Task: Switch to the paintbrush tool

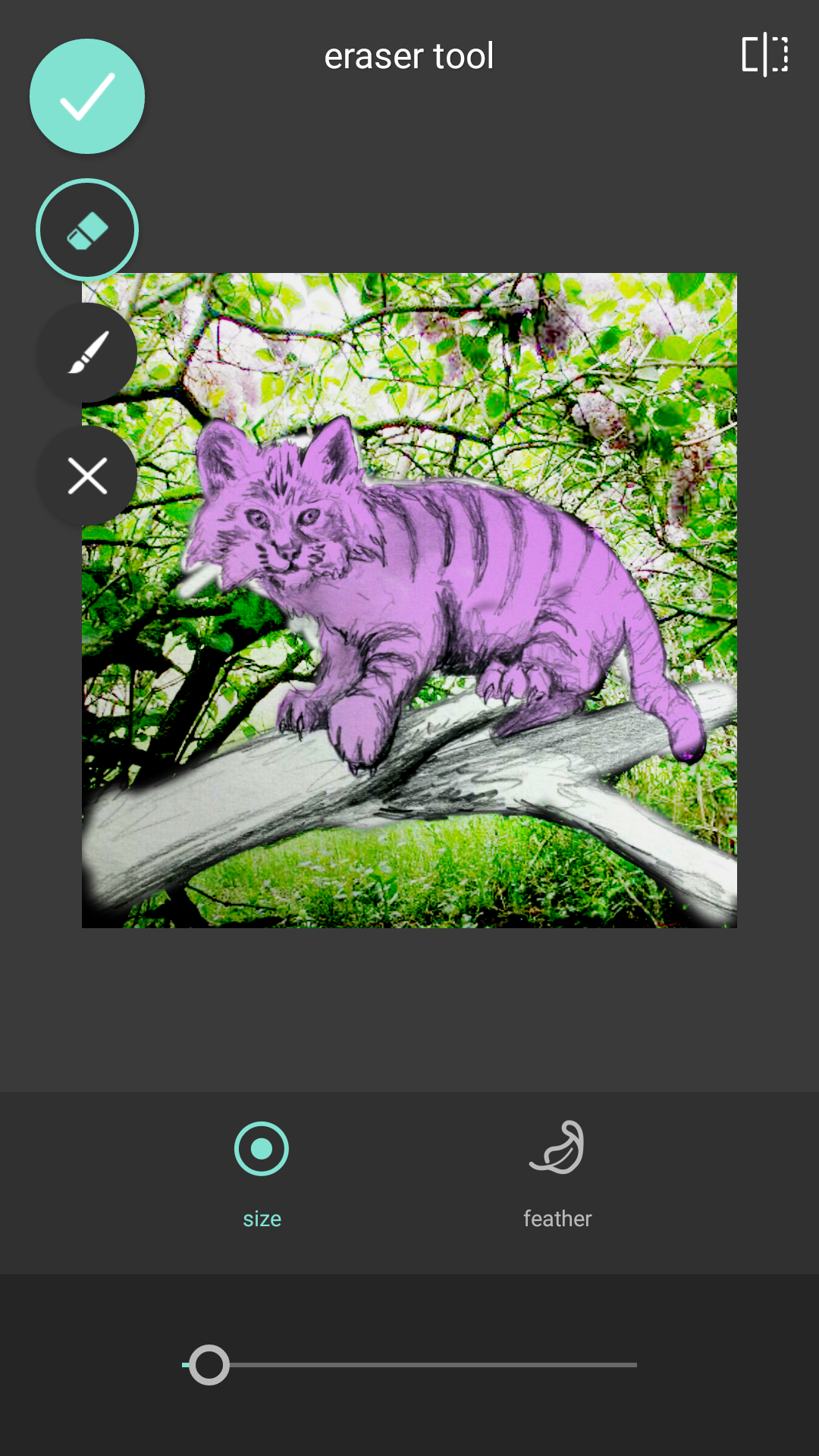Action: [87, 353]
